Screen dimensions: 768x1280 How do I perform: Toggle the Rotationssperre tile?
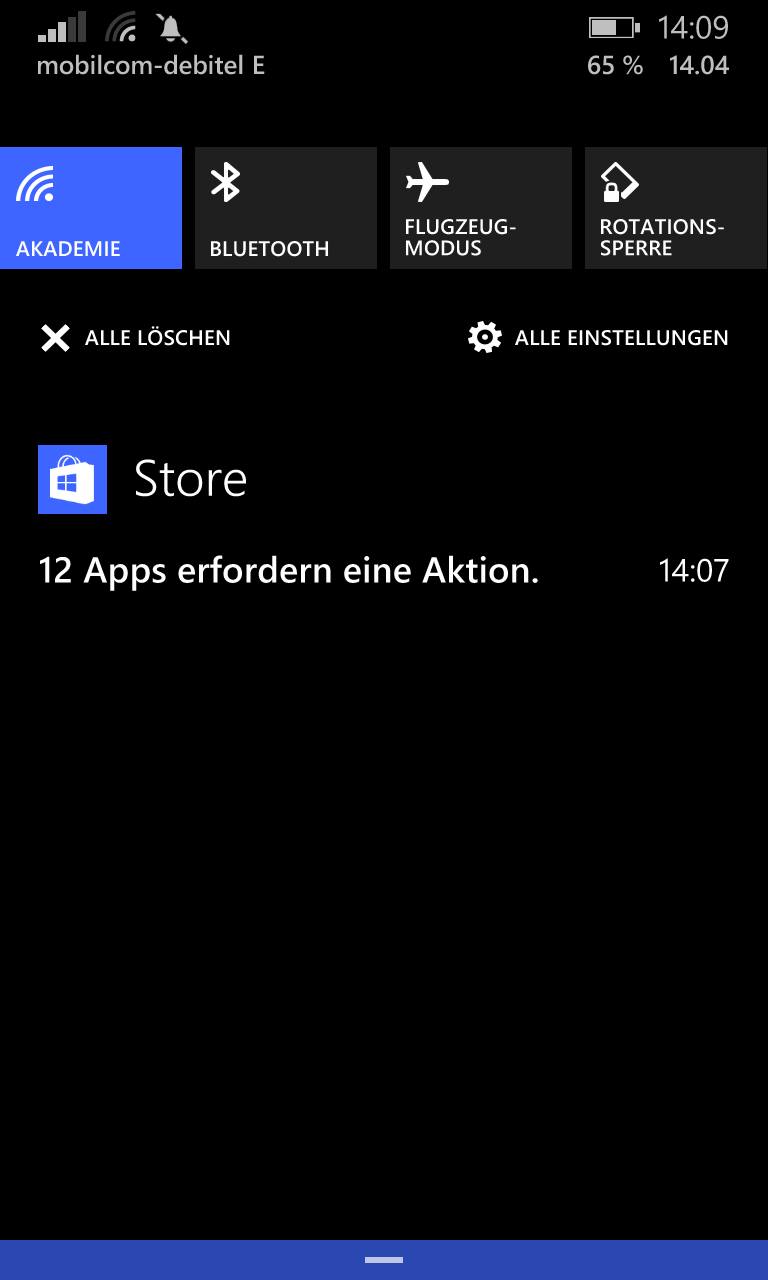(x=675, y=208)
